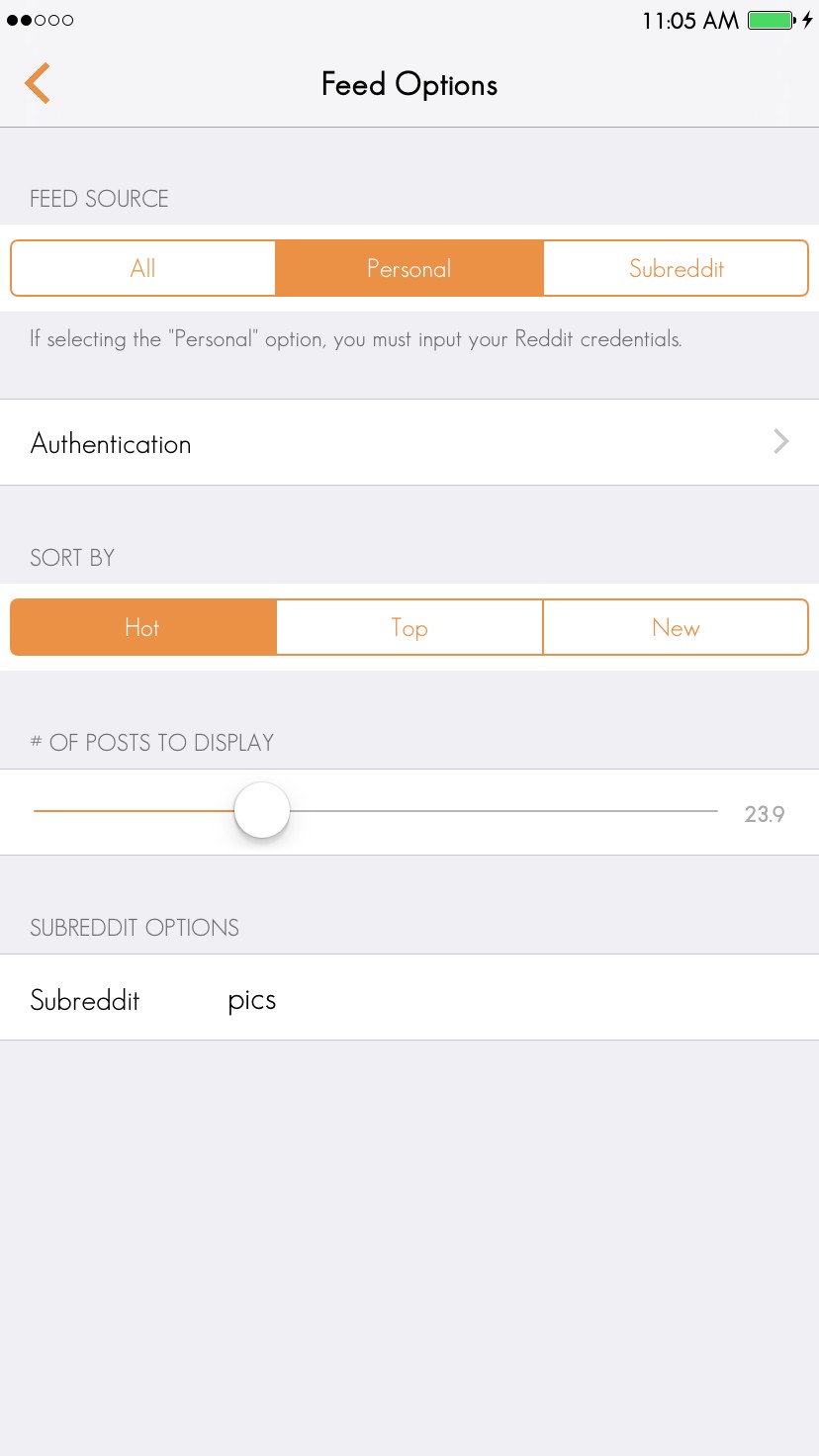Sort posts by Top
This screenshot has height=1456, width=819.
[x=409, y=627]
